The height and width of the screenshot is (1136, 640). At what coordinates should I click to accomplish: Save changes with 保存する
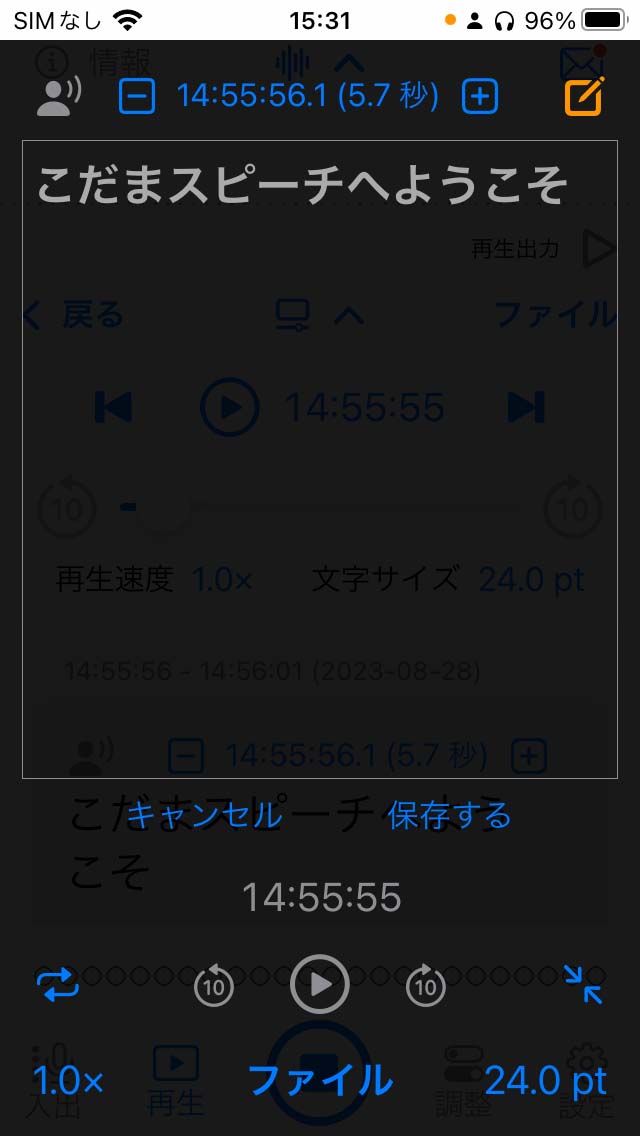450,815
